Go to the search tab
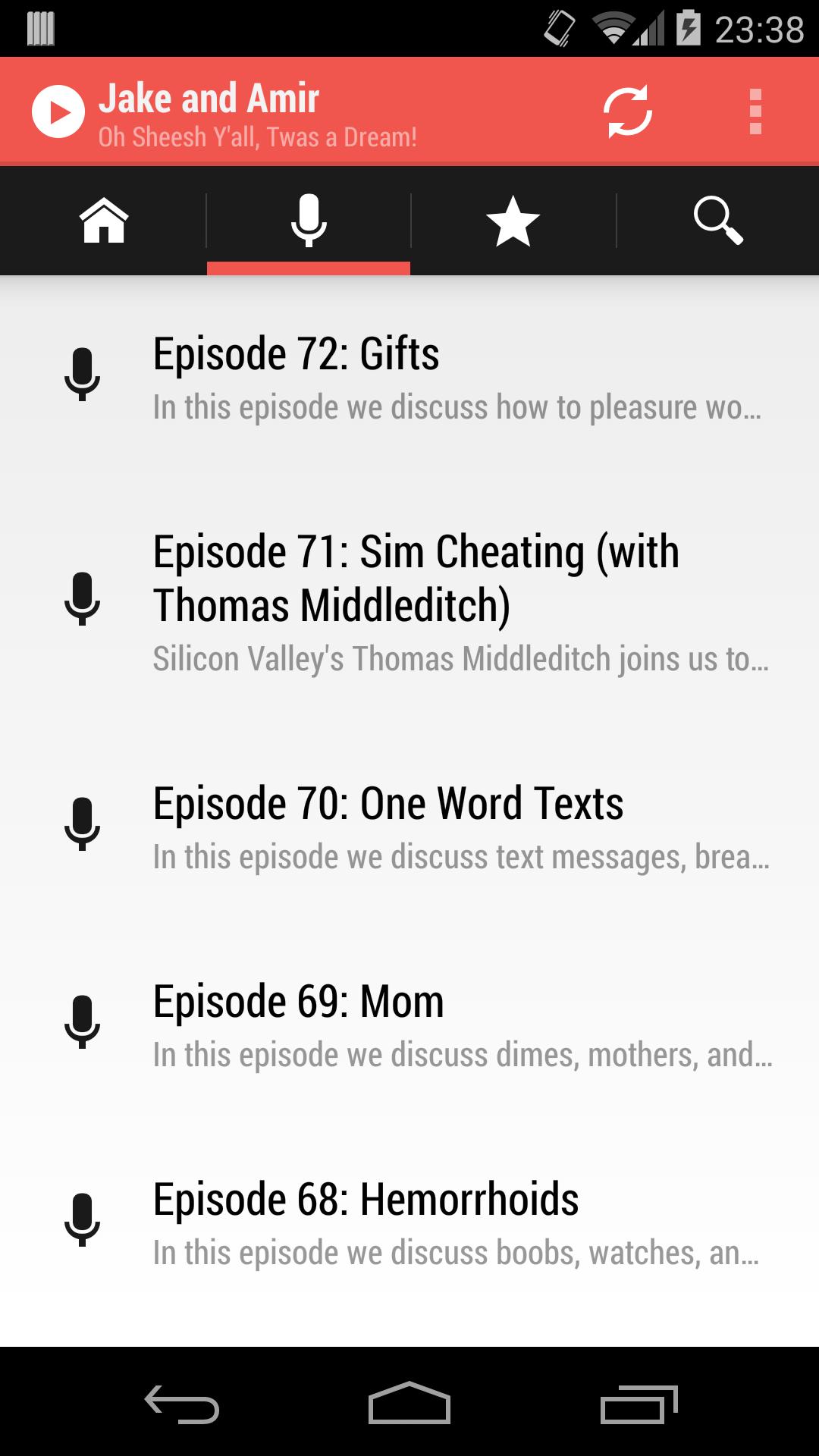Screen dimensions: 819x1456 tap(717, 221)
